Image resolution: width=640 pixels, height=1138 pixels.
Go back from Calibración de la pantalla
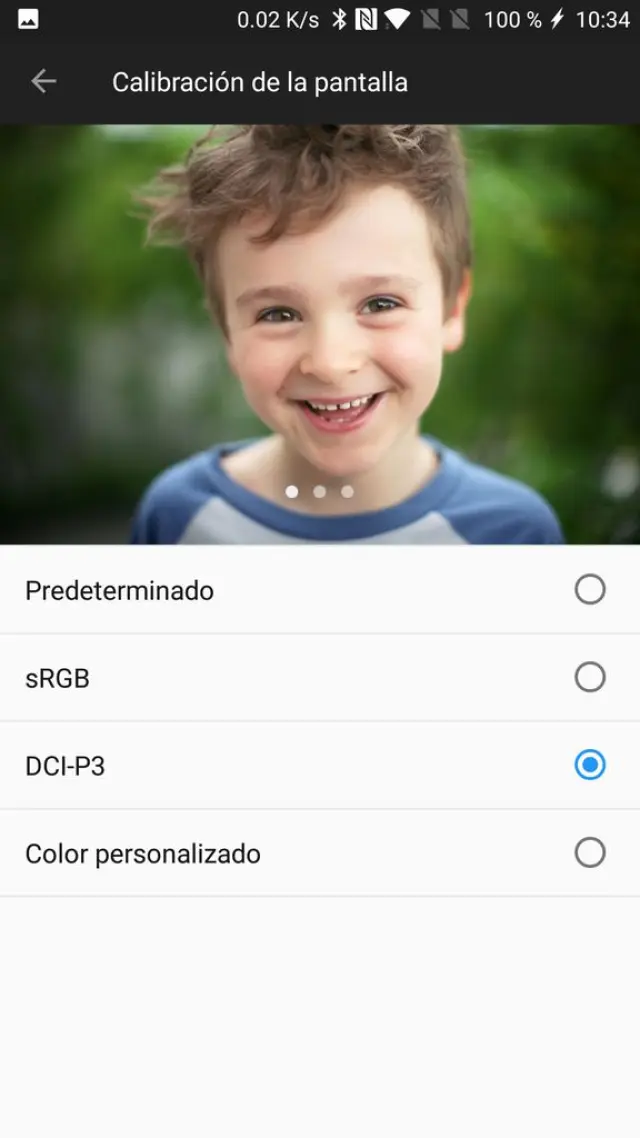[x=44, y=82]
